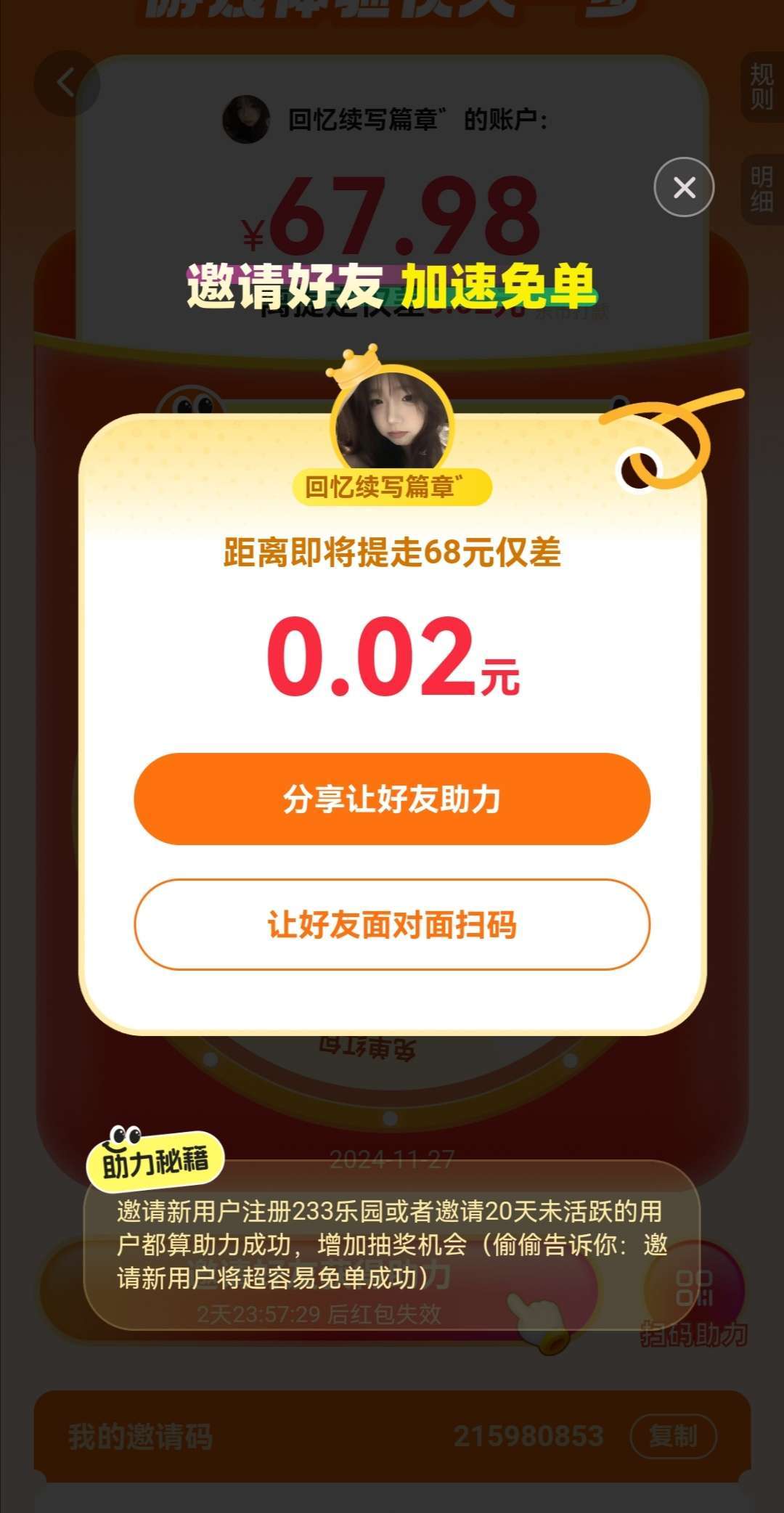The width and height of the screenshot is (784, 1513).
Task: Tap 分享让好友助力 share button
Action: coord(392,799)
